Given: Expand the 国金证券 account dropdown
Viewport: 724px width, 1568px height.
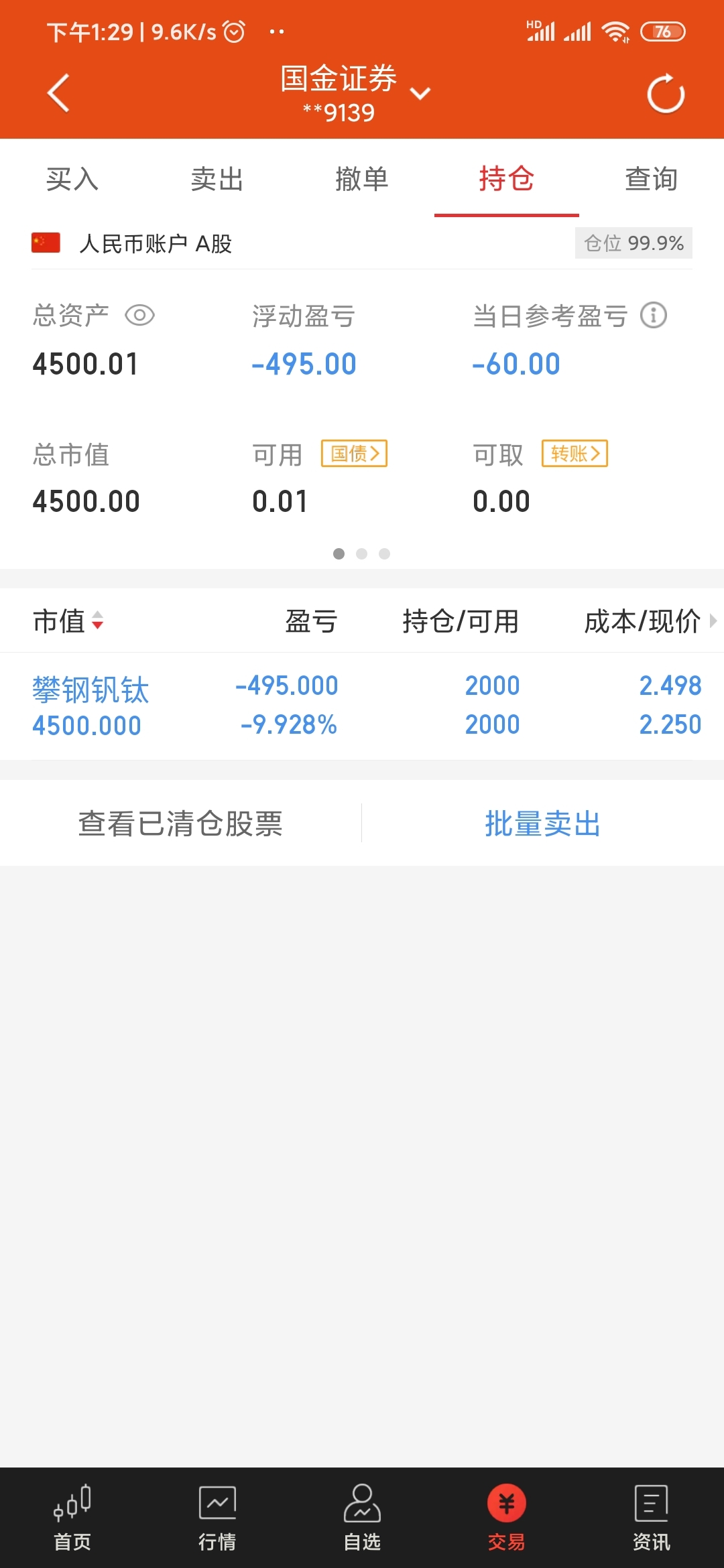Looking at the screenshot, I should [420, 93].
